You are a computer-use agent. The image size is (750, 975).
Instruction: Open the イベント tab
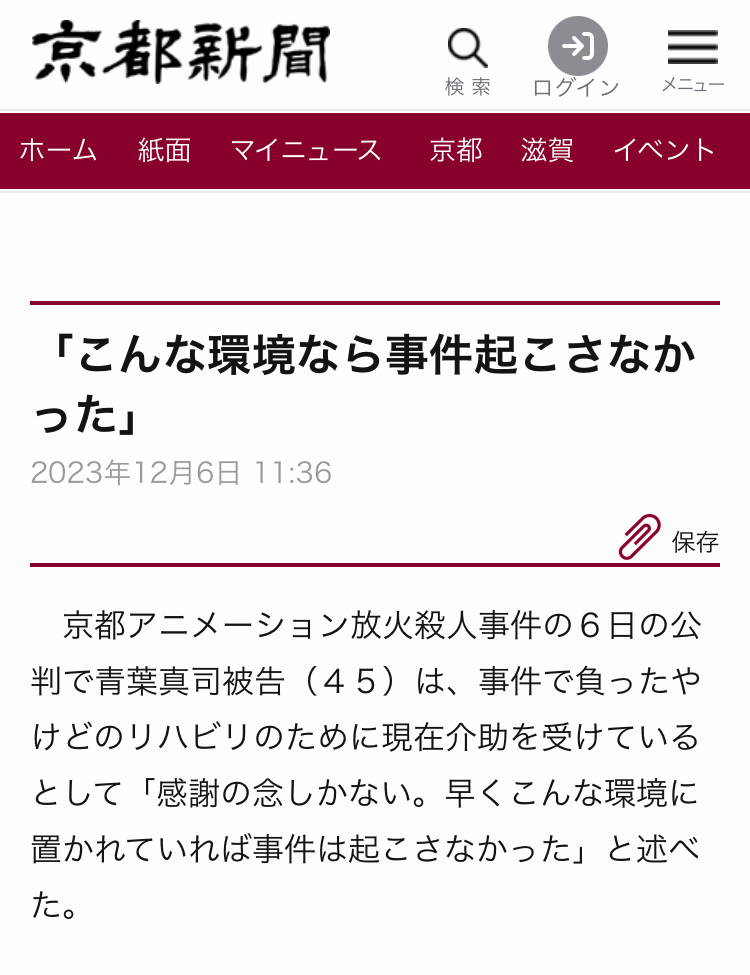click(x=664, y=151)
